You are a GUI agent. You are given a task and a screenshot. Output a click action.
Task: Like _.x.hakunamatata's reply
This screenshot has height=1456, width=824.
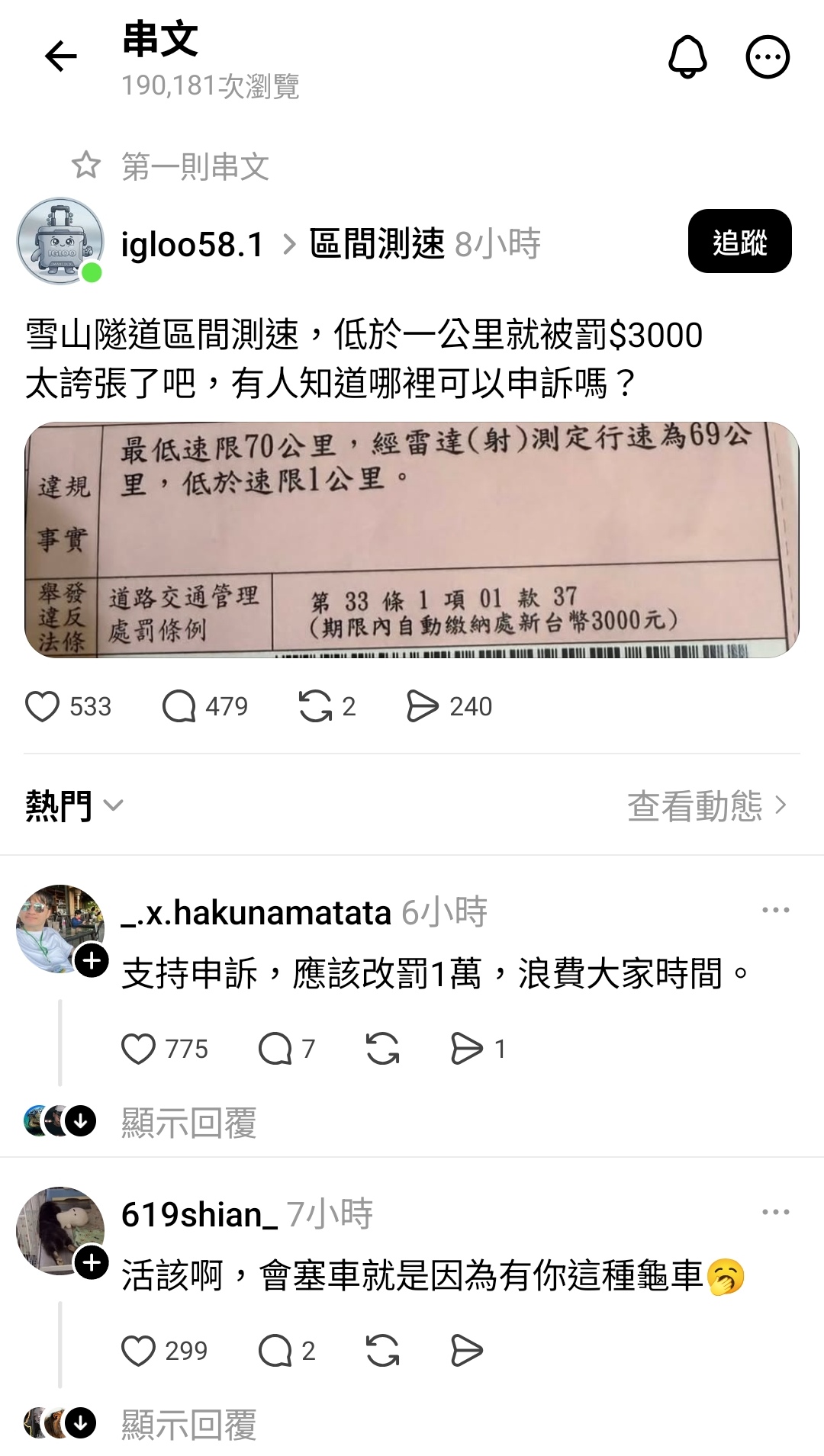click(139, 1049)
